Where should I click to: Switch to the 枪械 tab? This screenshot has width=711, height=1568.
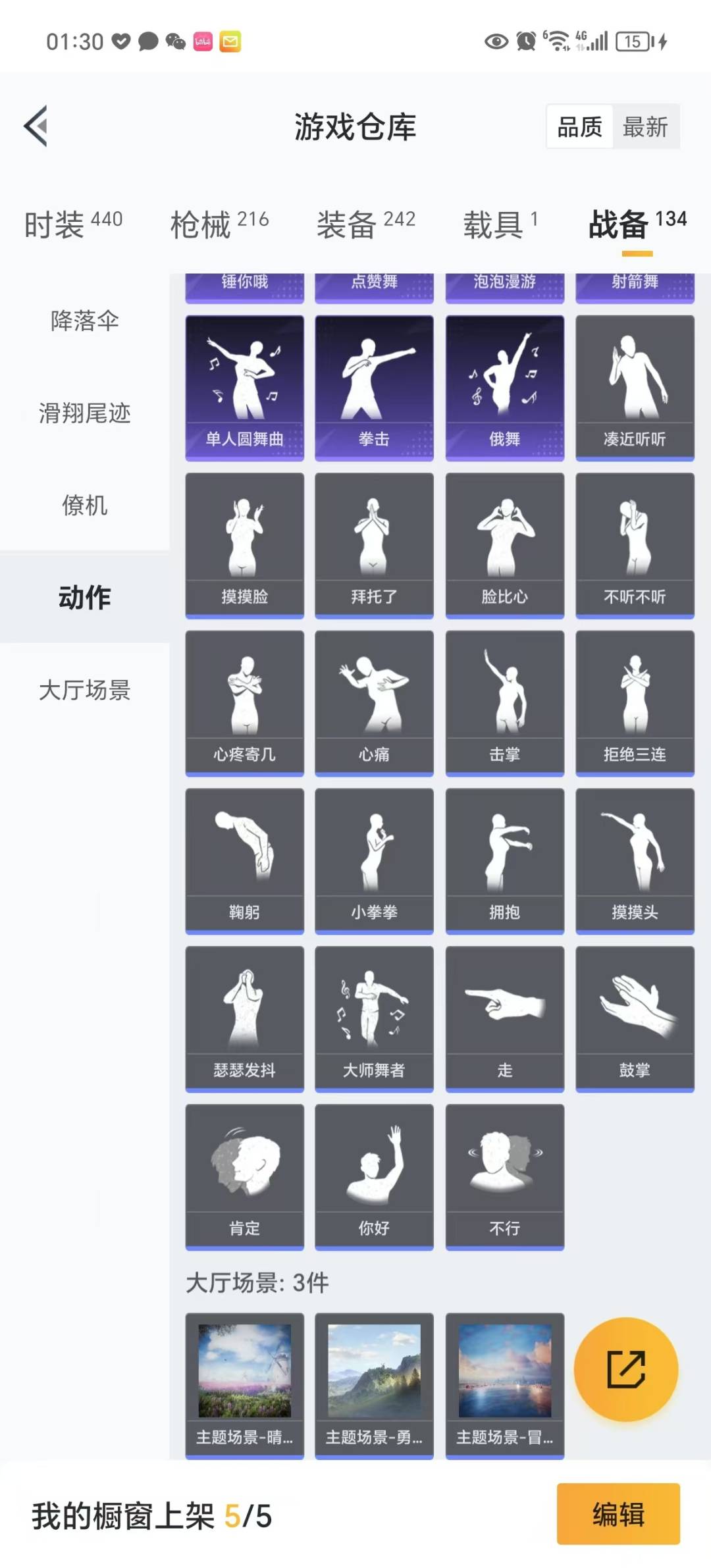point(219,224)
